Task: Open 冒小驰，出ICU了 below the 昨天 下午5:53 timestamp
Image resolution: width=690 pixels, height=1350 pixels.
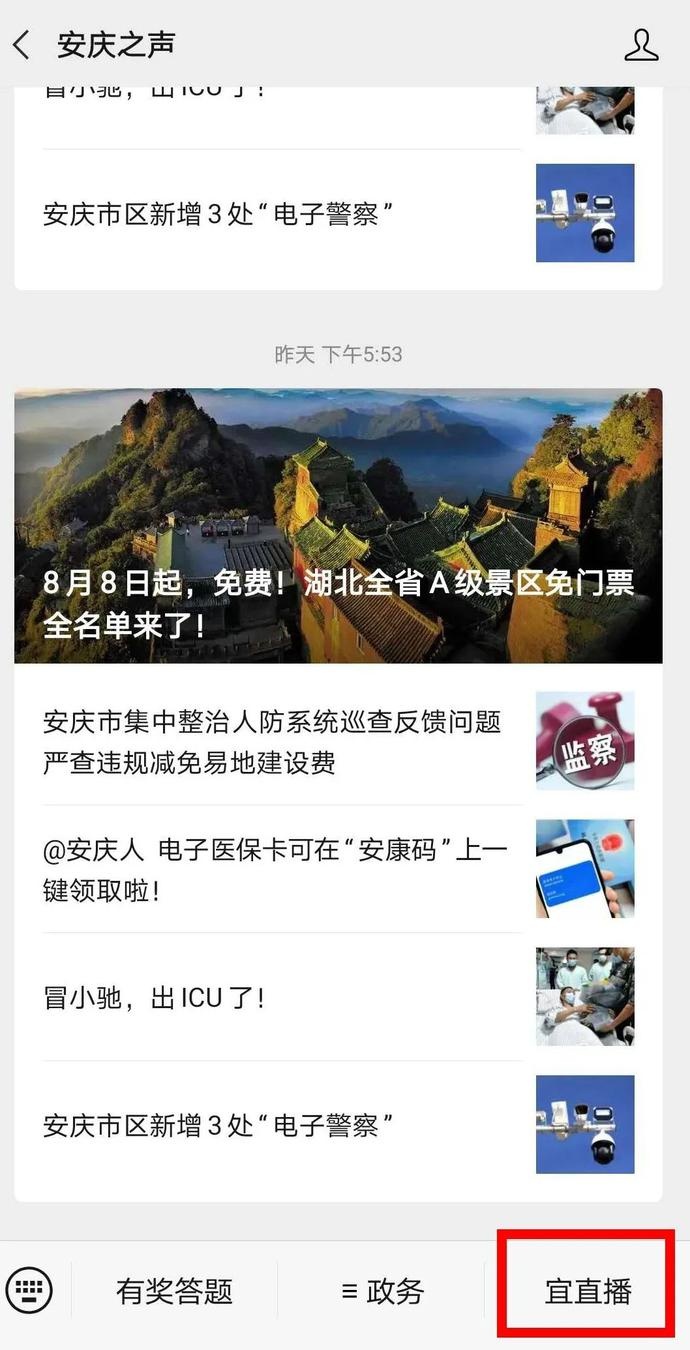Action: click(x=338, y=997)
